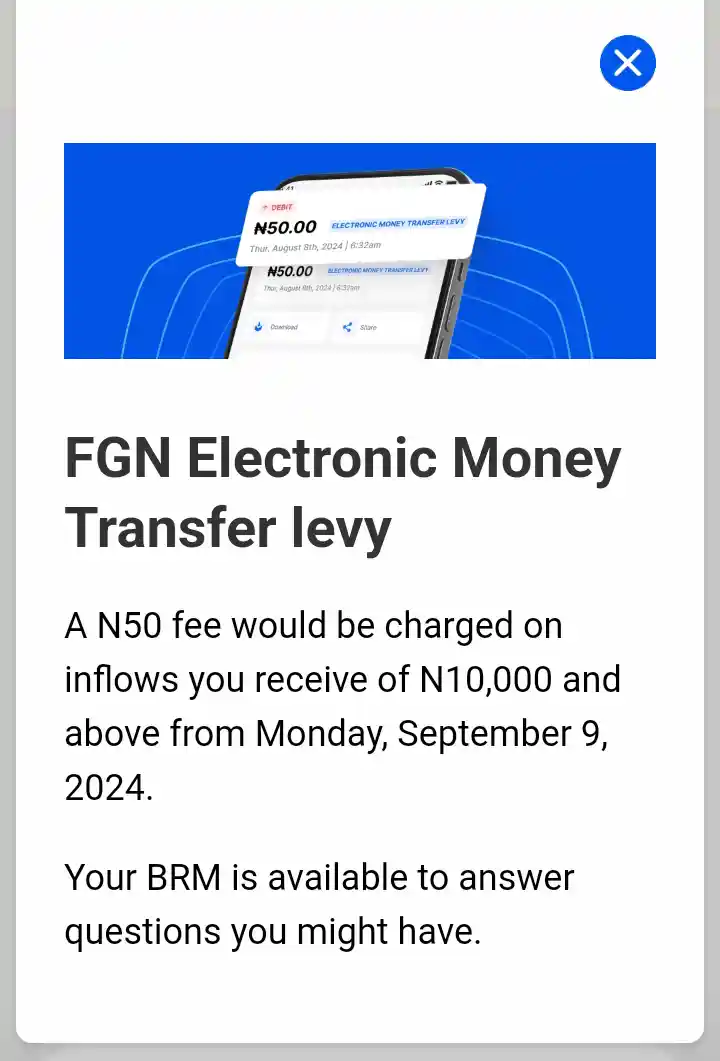720x1061 pixels.
Task: Select the N50.00 amount on the lower receipt
Action: point(289,270)
